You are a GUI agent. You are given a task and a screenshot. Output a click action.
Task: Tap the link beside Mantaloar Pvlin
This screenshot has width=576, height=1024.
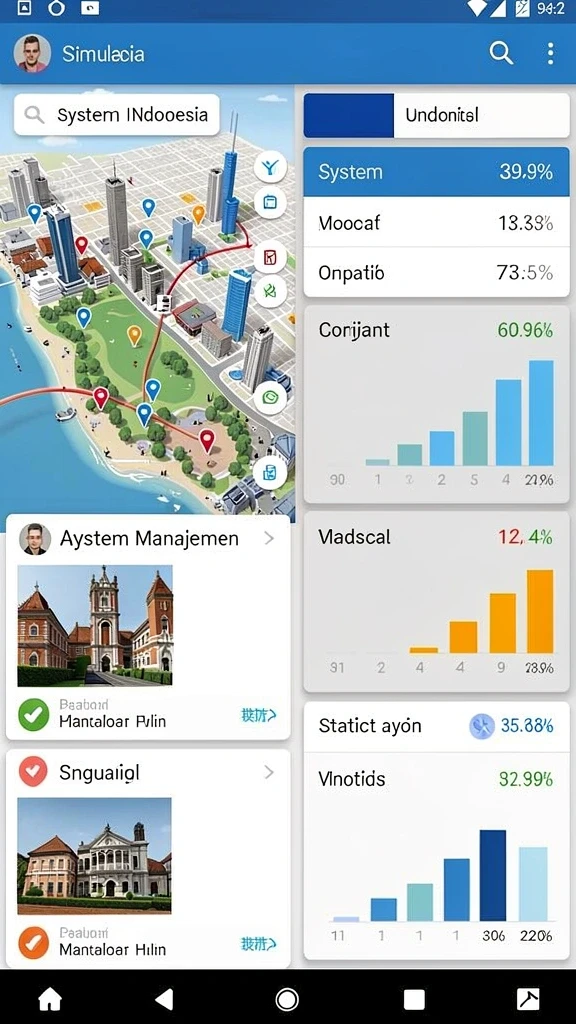click(x=259, y=715)
